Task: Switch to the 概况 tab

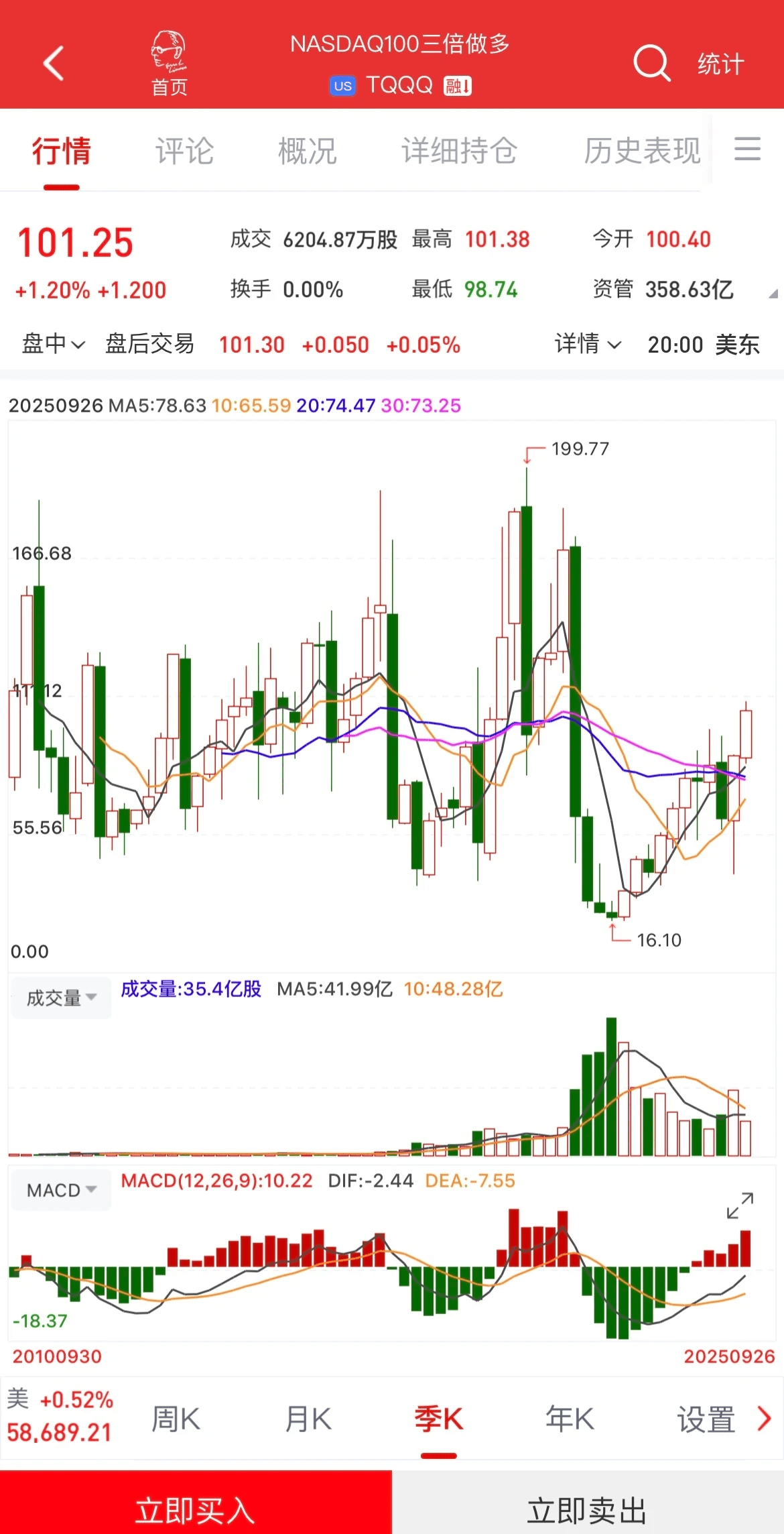Action: [308, 151]
